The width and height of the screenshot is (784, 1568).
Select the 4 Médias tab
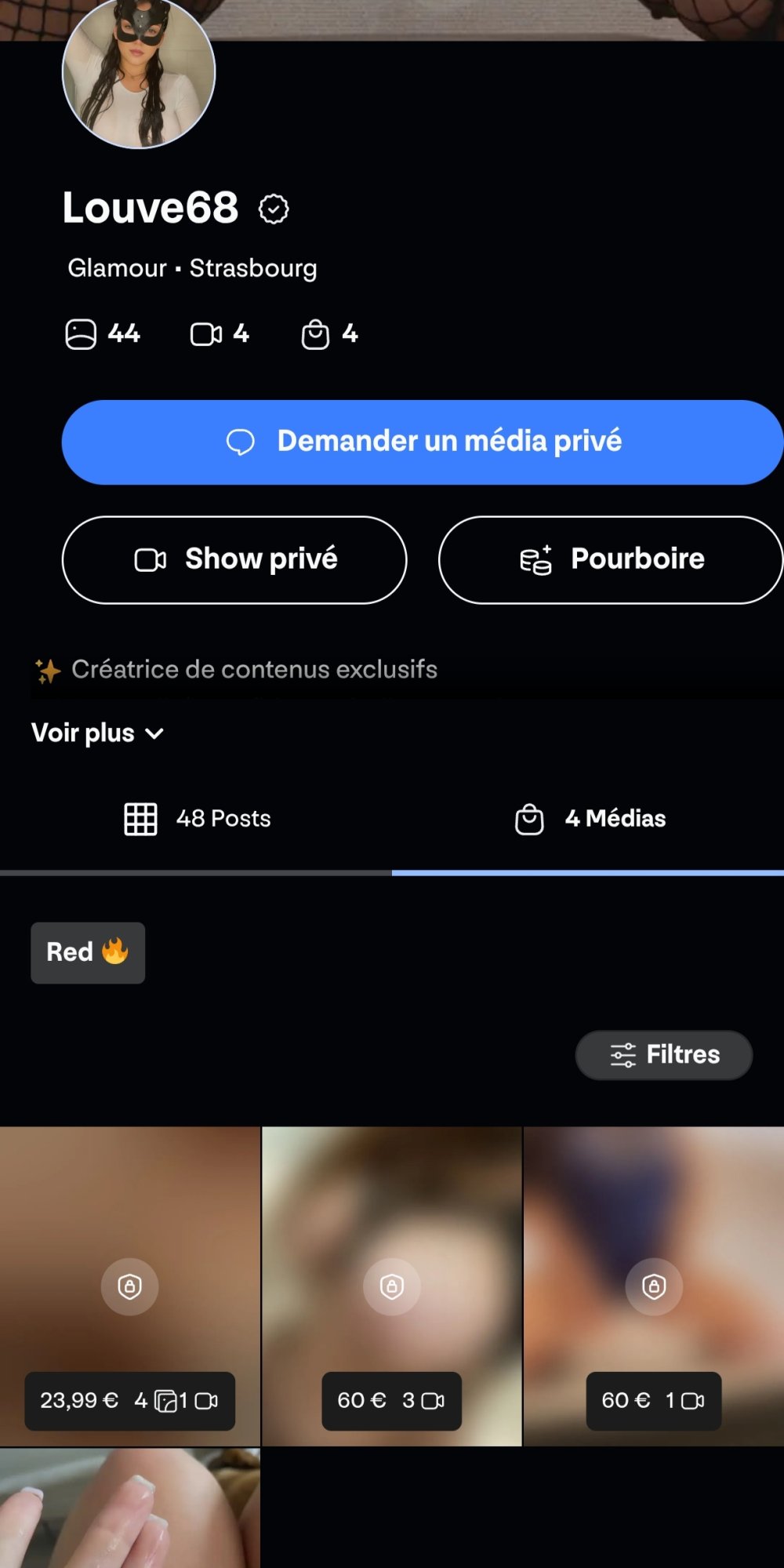[590, 819]
